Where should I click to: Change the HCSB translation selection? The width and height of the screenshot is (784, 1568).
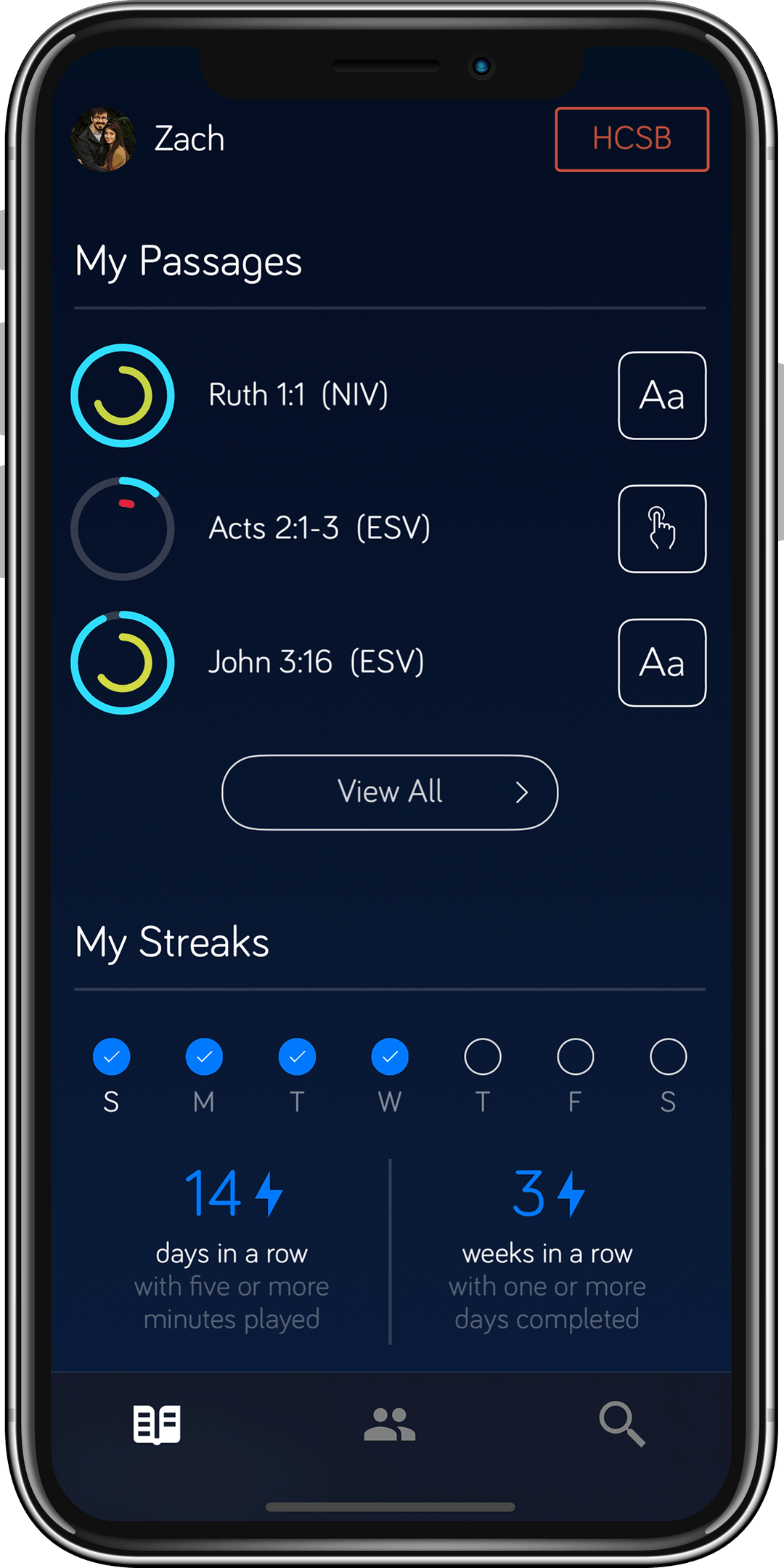tap(632, 139)
